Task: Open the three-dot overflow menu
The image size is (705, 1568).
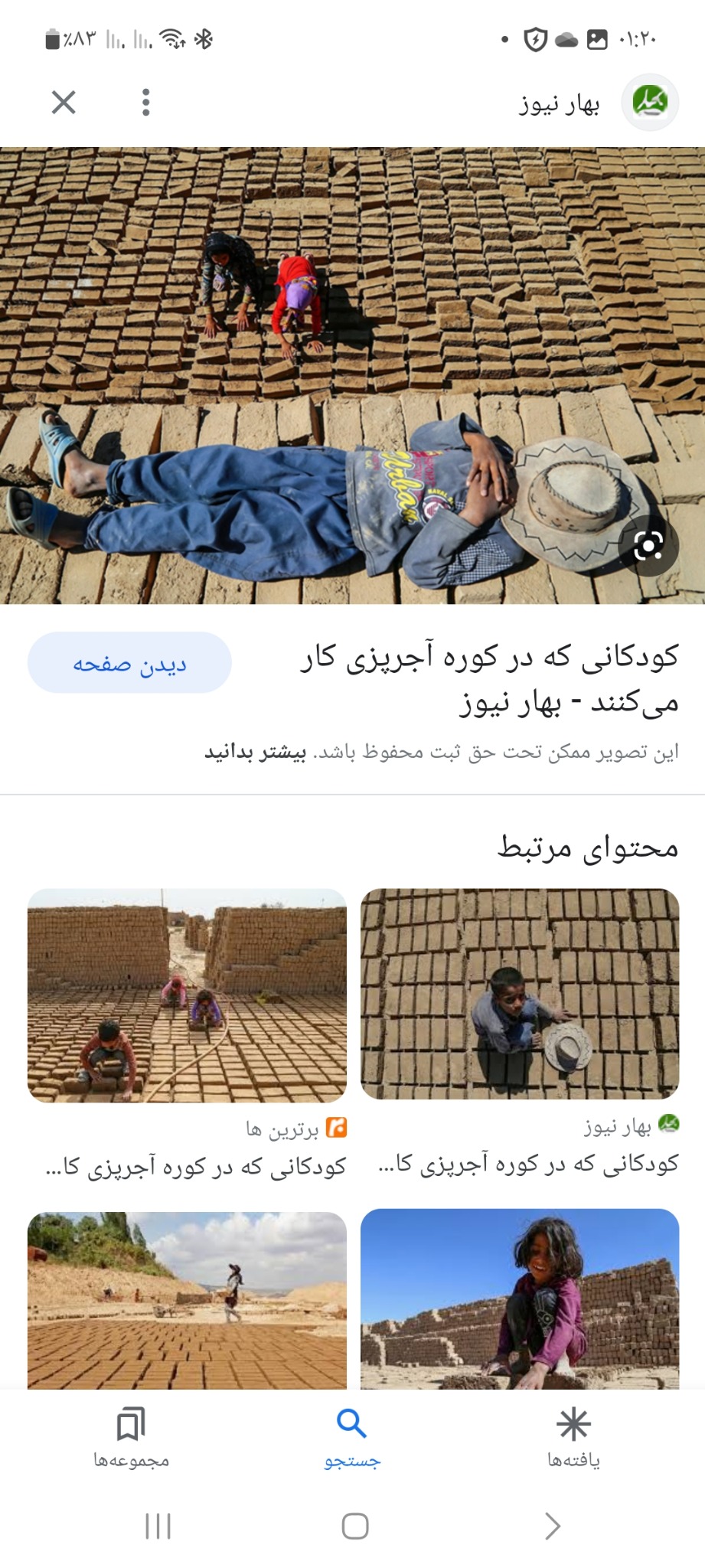Action: [x=145, y=103]
